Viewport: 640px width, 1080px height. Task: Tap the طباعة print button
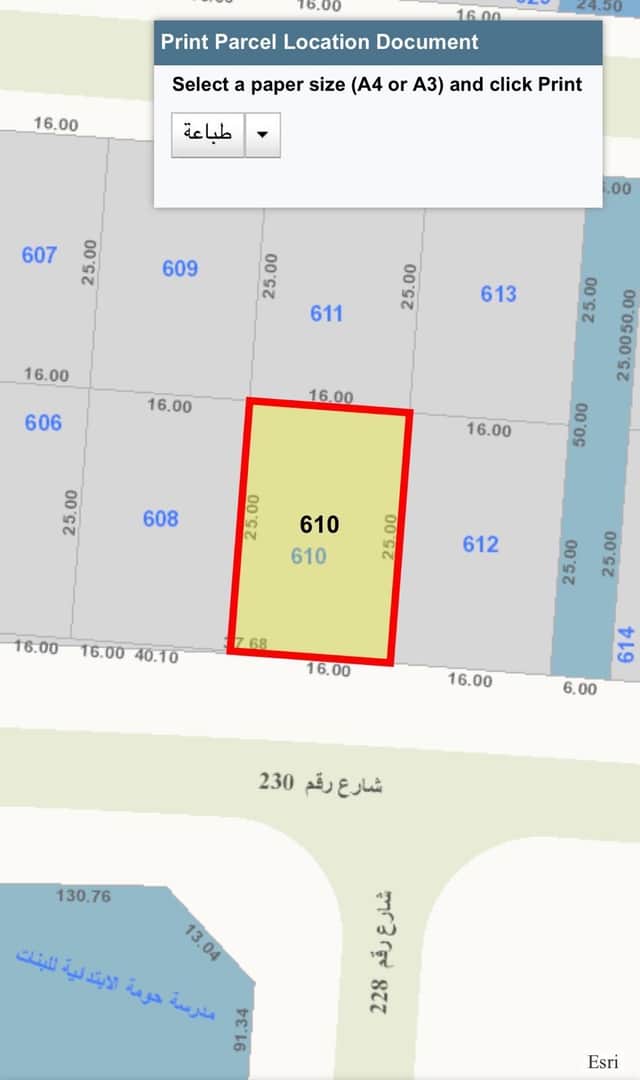pyautogui.click(x=208, y=135)
